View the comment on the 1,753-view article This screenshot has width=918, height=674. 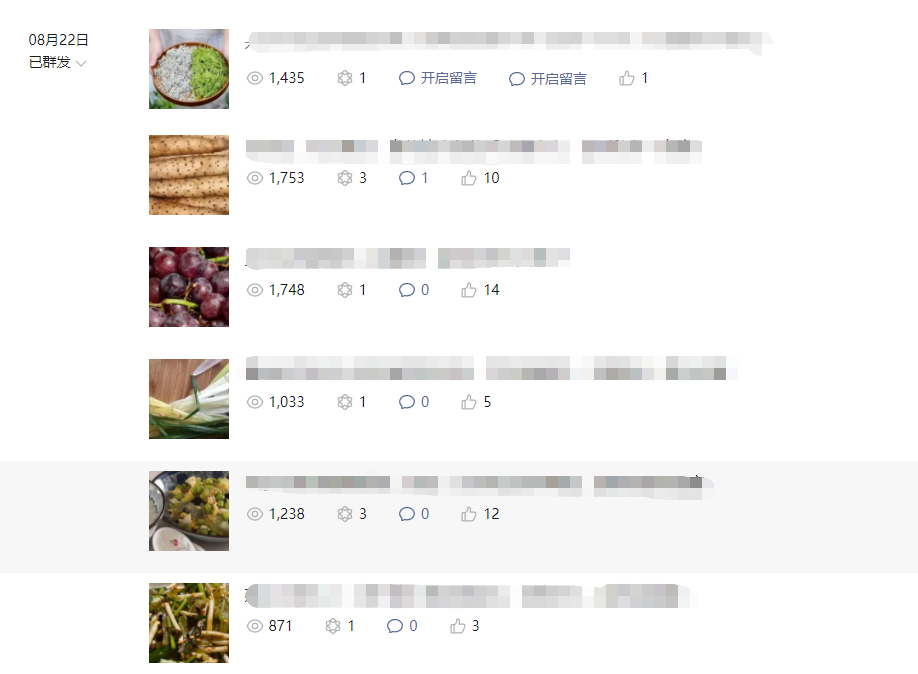(413, 178)
